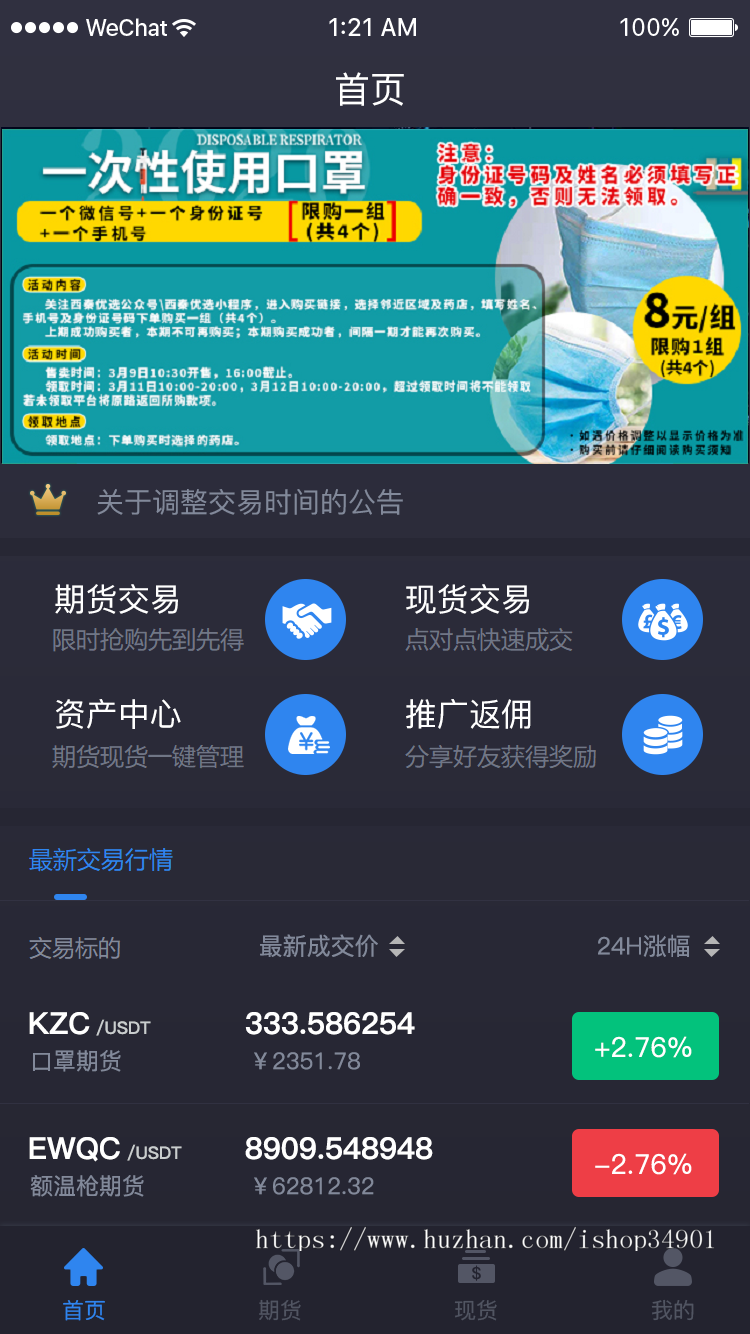Open futures trading via the handshake icon
The width and height of the screenshot is (750, 1334).
click(x=305, y=619)
